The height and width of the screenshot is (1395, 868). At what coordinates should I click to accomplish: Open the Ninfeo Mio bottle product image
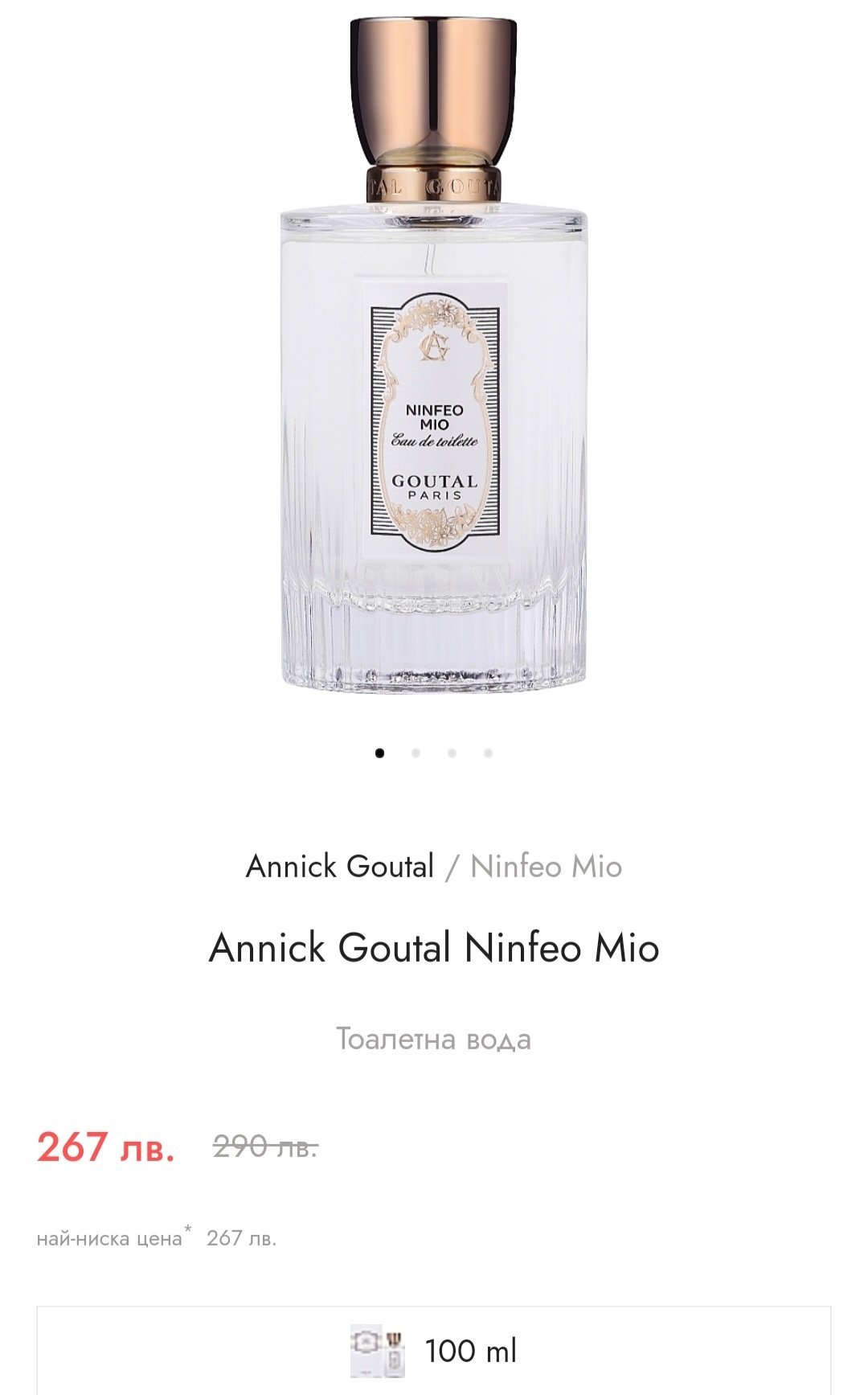[433, 354]
